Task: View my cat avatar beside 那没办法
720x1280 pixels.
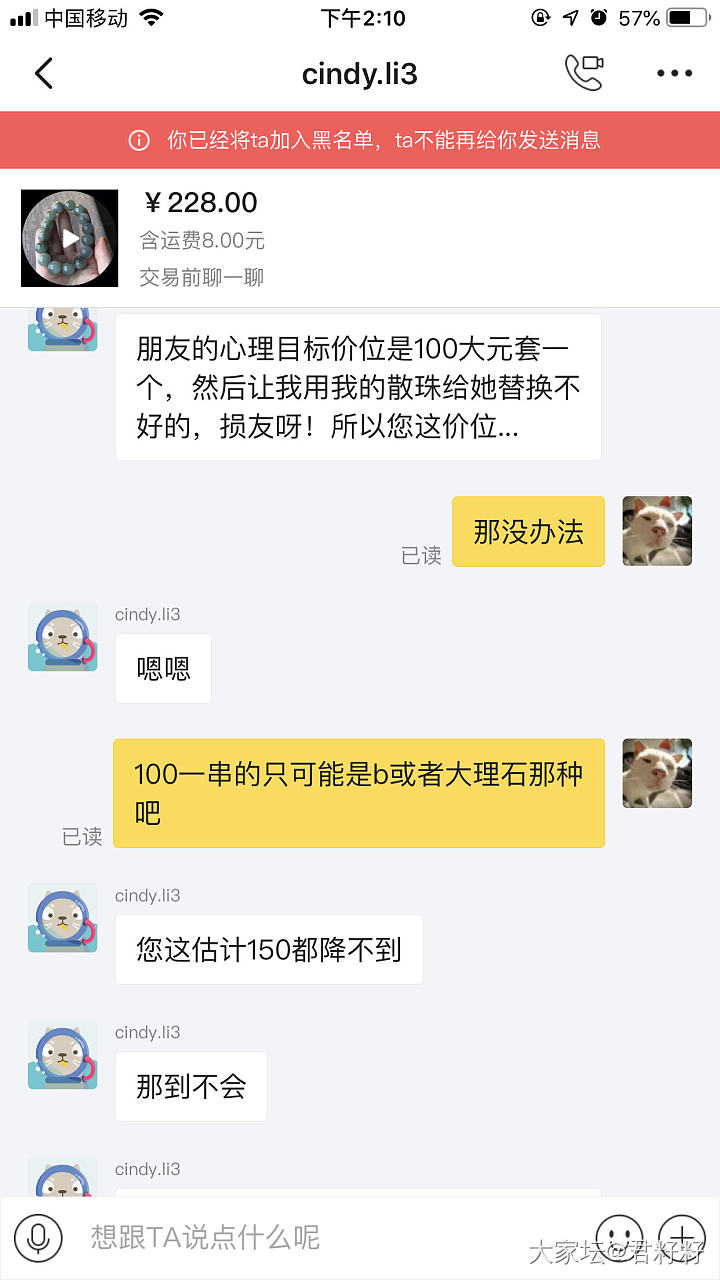Action: pyautogui.click(x=657, y=531)
